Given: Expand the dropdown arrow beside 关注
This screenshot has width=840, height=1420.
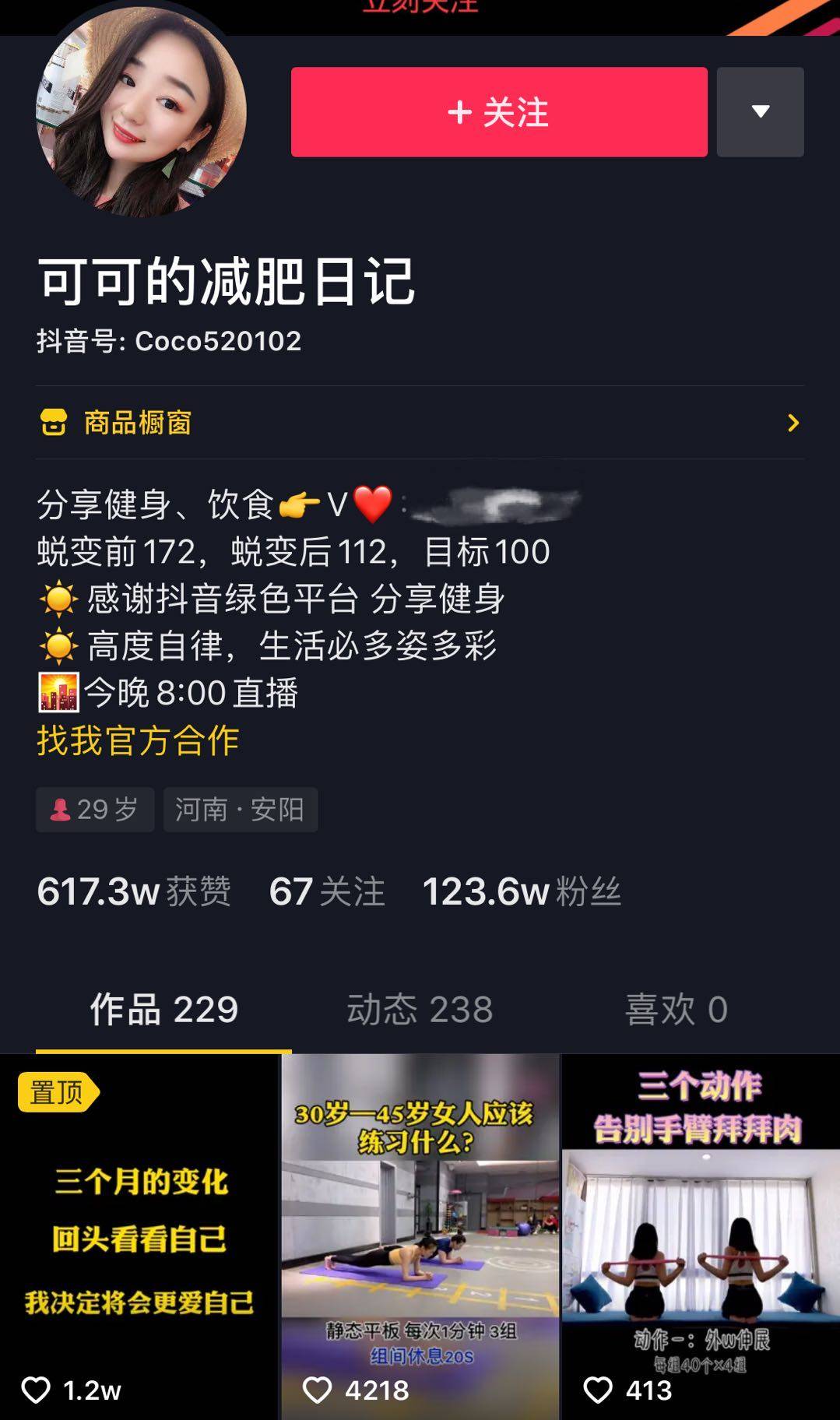Looking at the screenshot, I should point(760,112).
